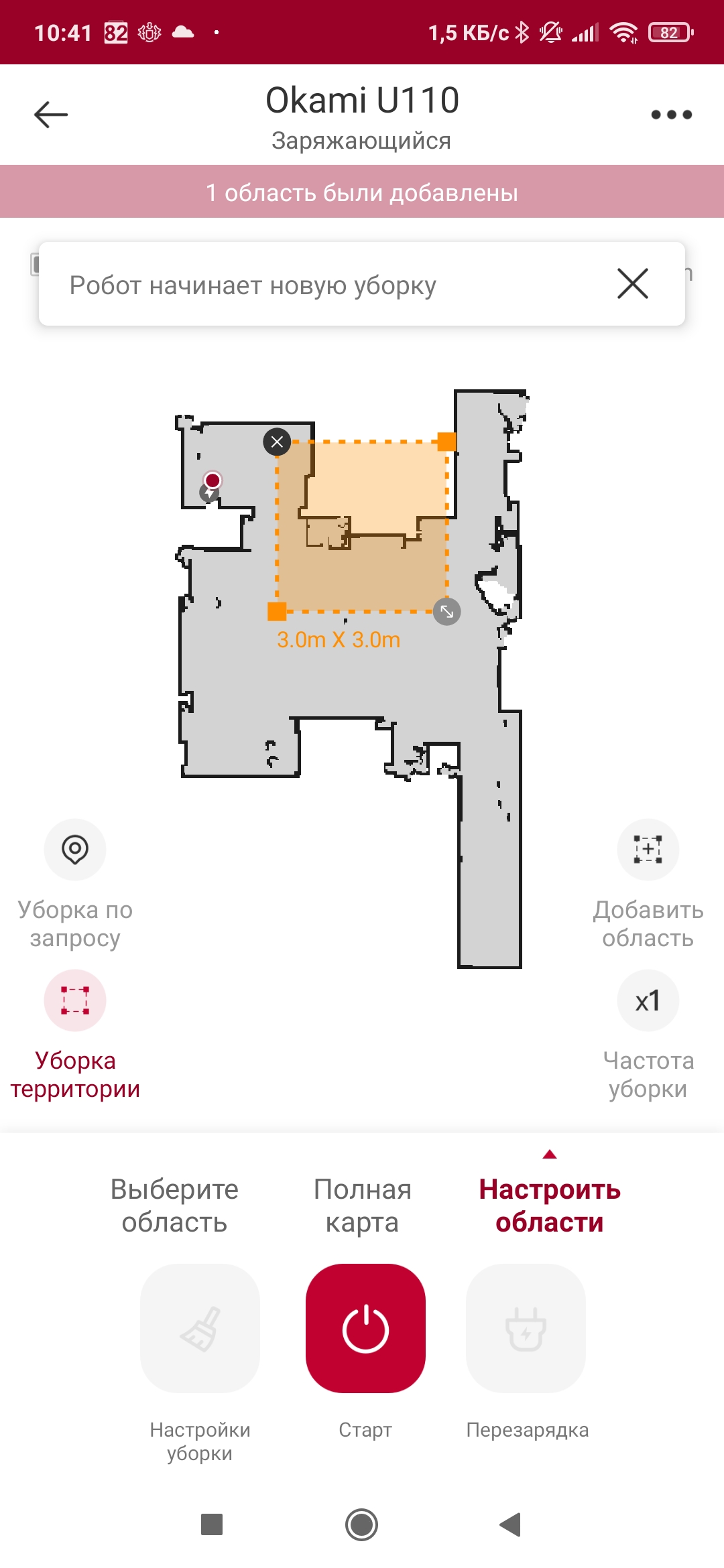
Task: Go to the home screen
Action: [362, 1524]
